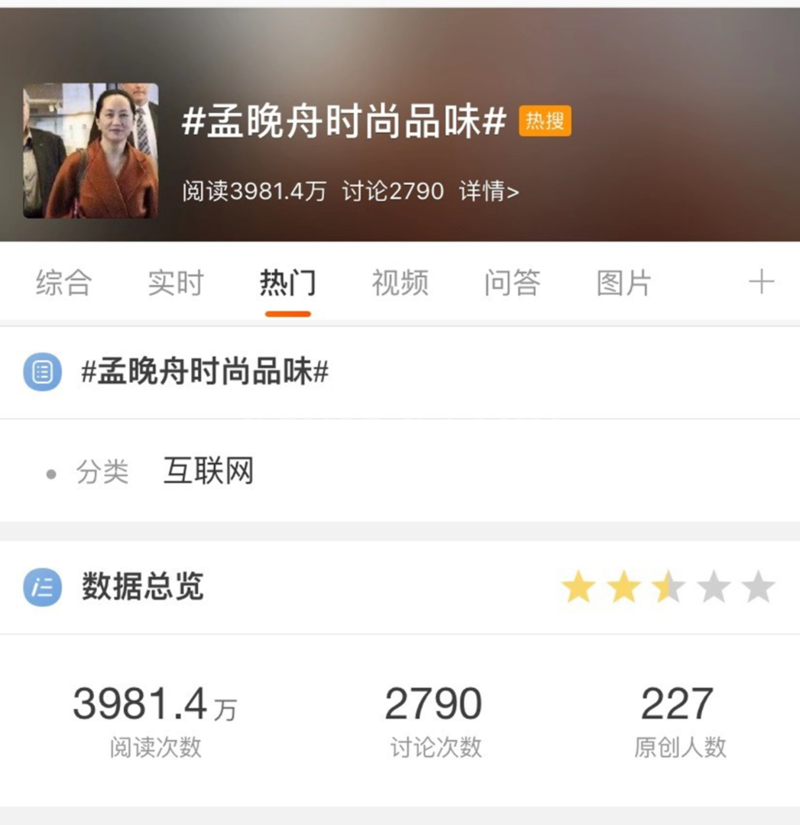800x825 pixels.
Task: Select the 热门 tab
Action: 288,283
